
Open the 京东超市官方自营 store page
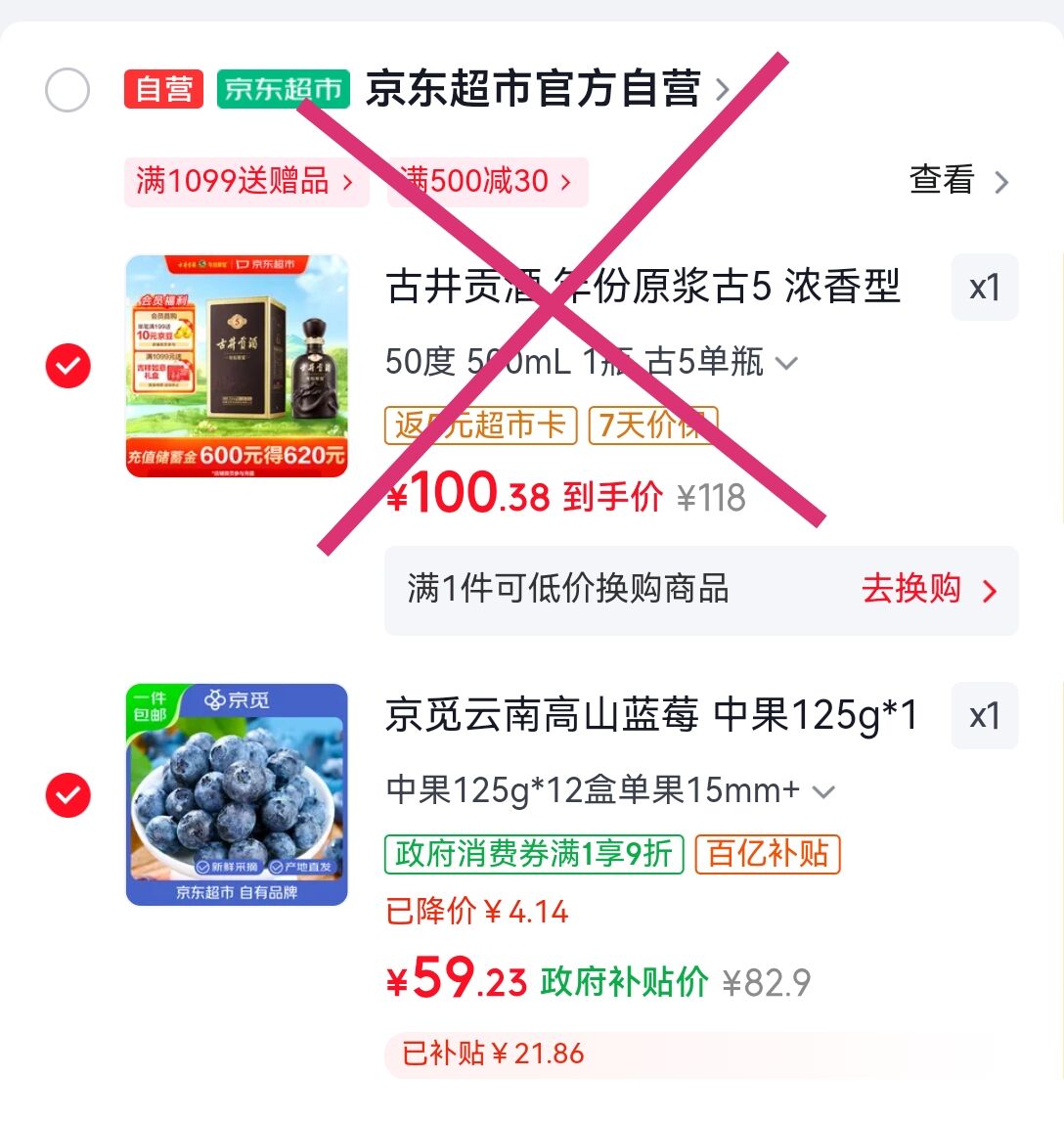point(533,90)
